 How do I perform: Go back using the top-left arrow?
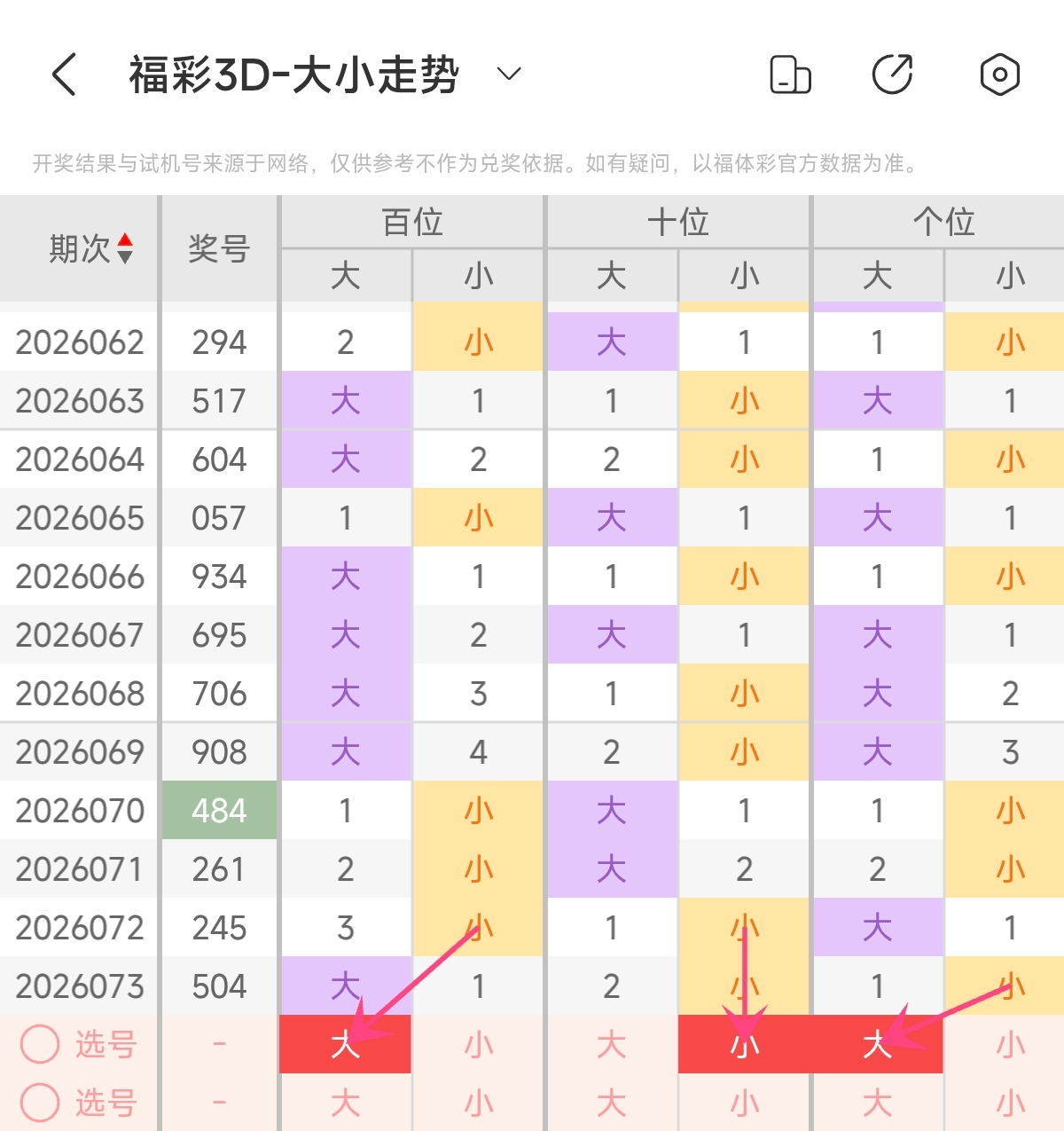coord(65,74)
